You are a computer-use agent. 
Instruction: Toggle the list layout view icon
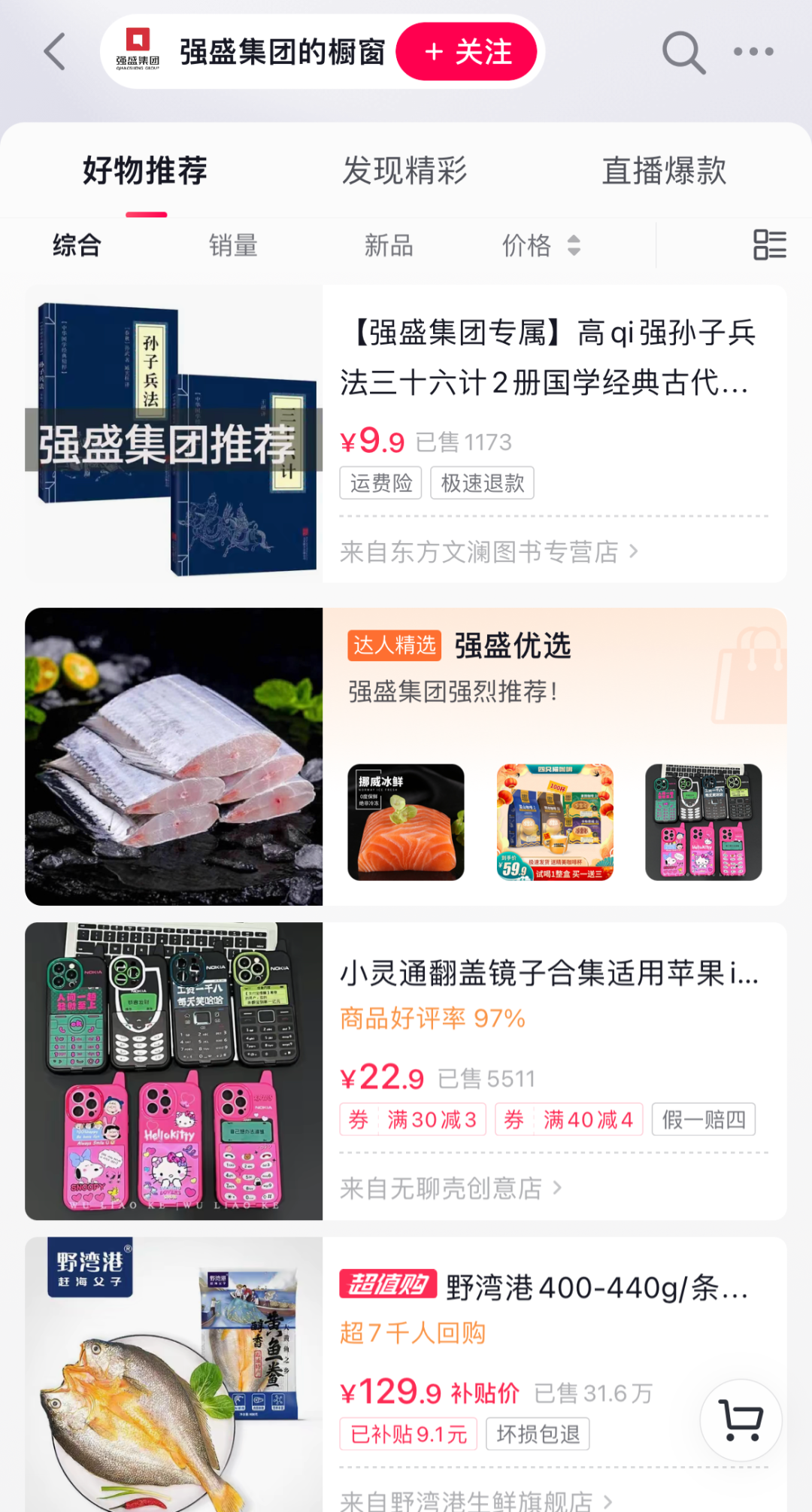[769, 245]
